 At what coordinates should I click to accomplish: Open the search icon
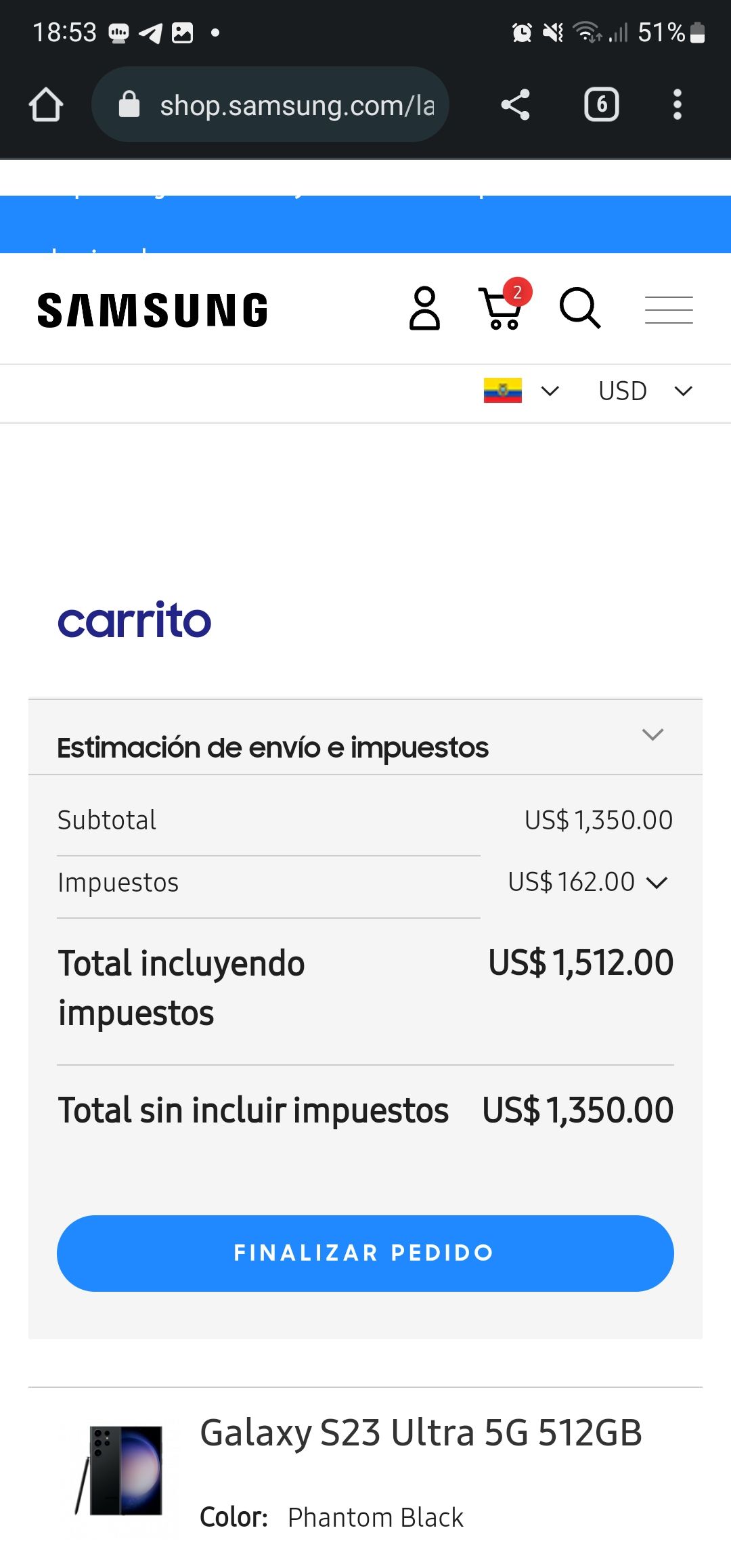coord(581,310)
